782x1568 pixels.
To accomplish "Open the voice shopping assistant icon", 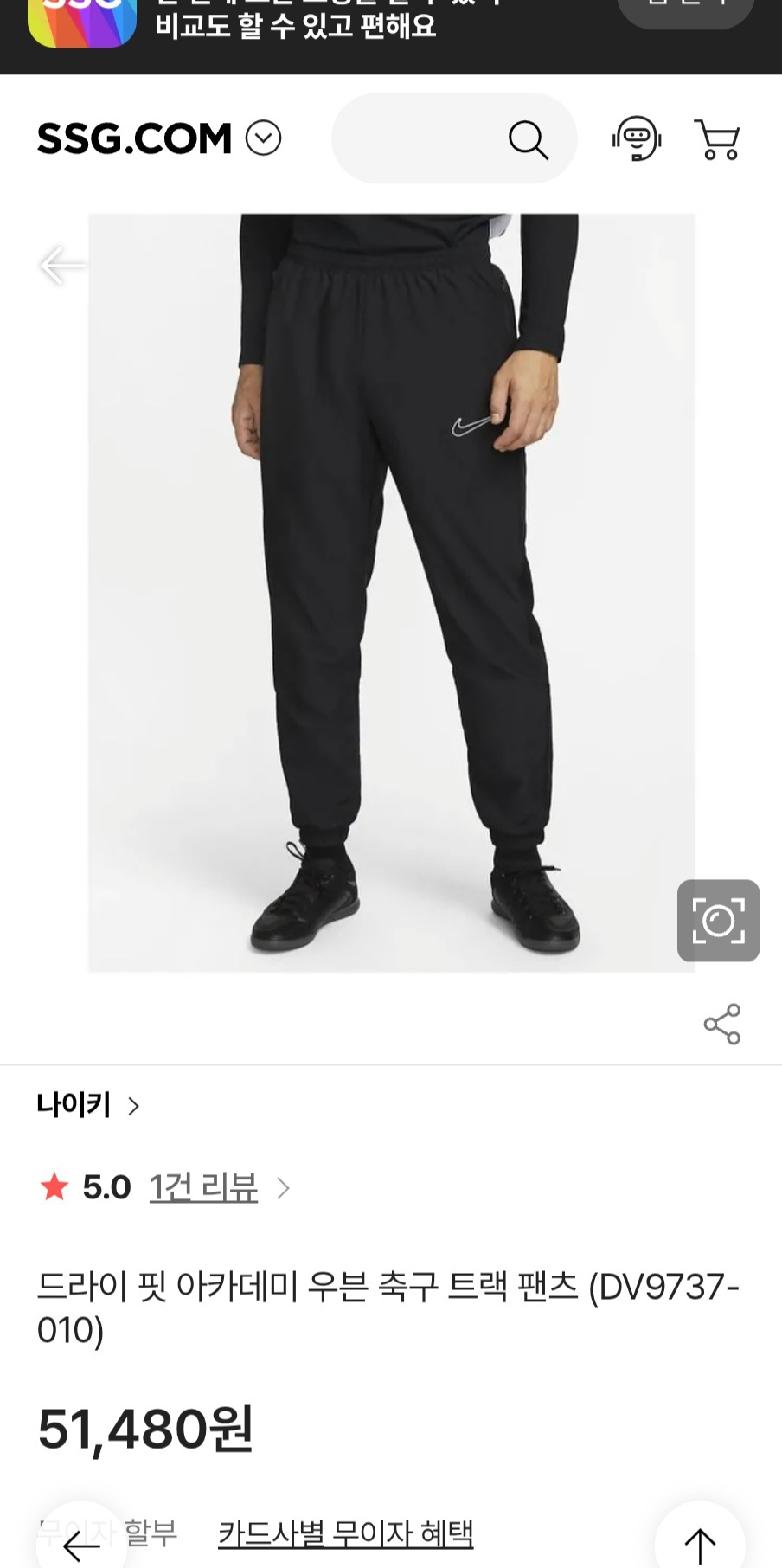I will 637,138.
